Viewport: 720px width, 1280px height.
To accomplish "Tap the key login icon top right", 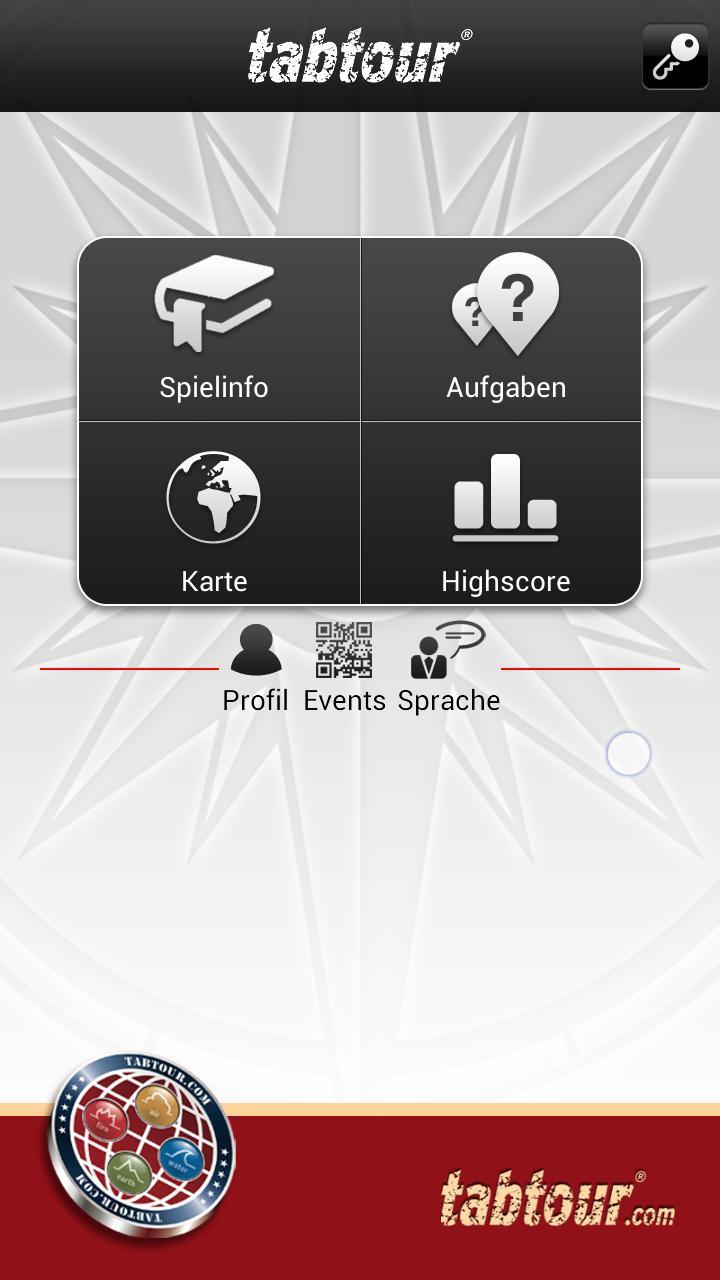I will [675, 57].
